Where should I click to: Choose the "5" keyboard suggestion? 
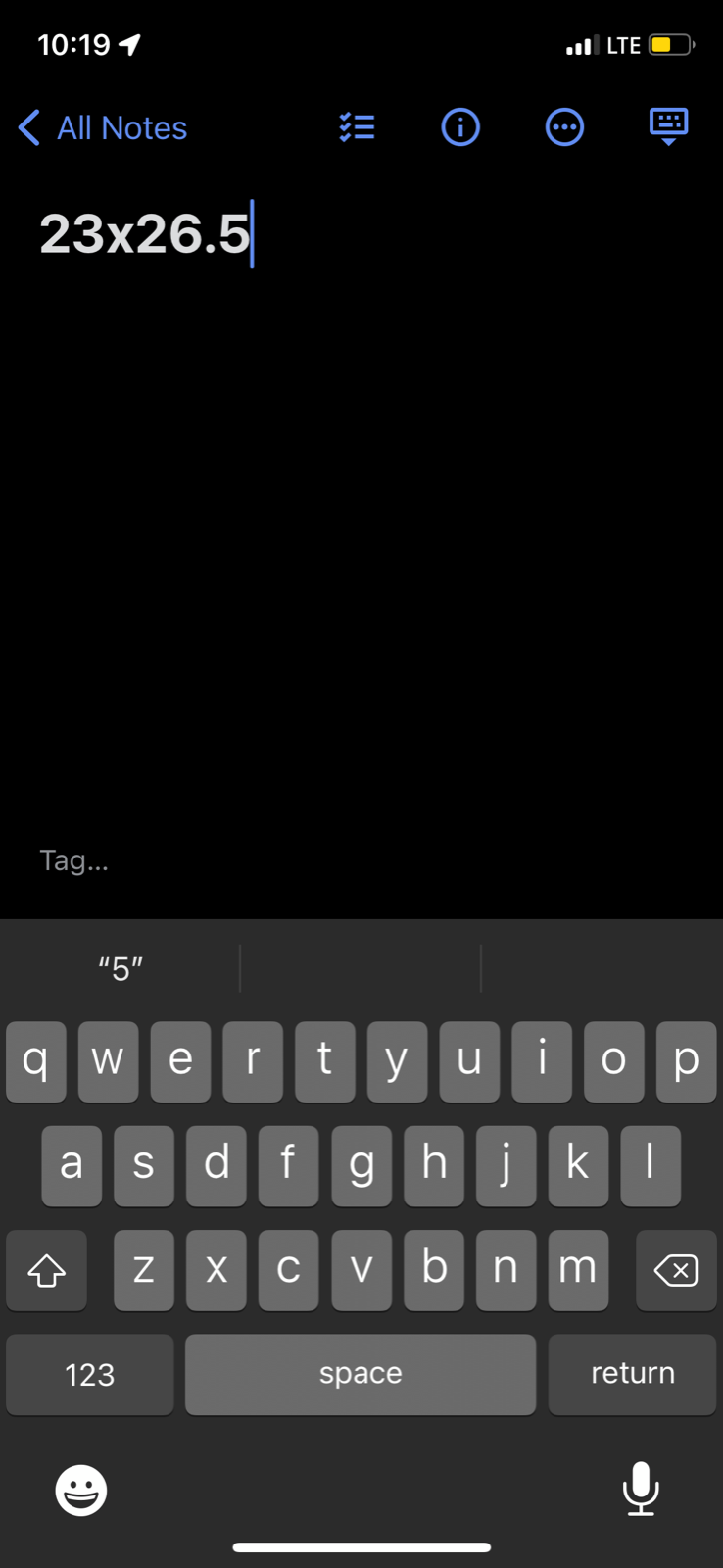[120, 968]
